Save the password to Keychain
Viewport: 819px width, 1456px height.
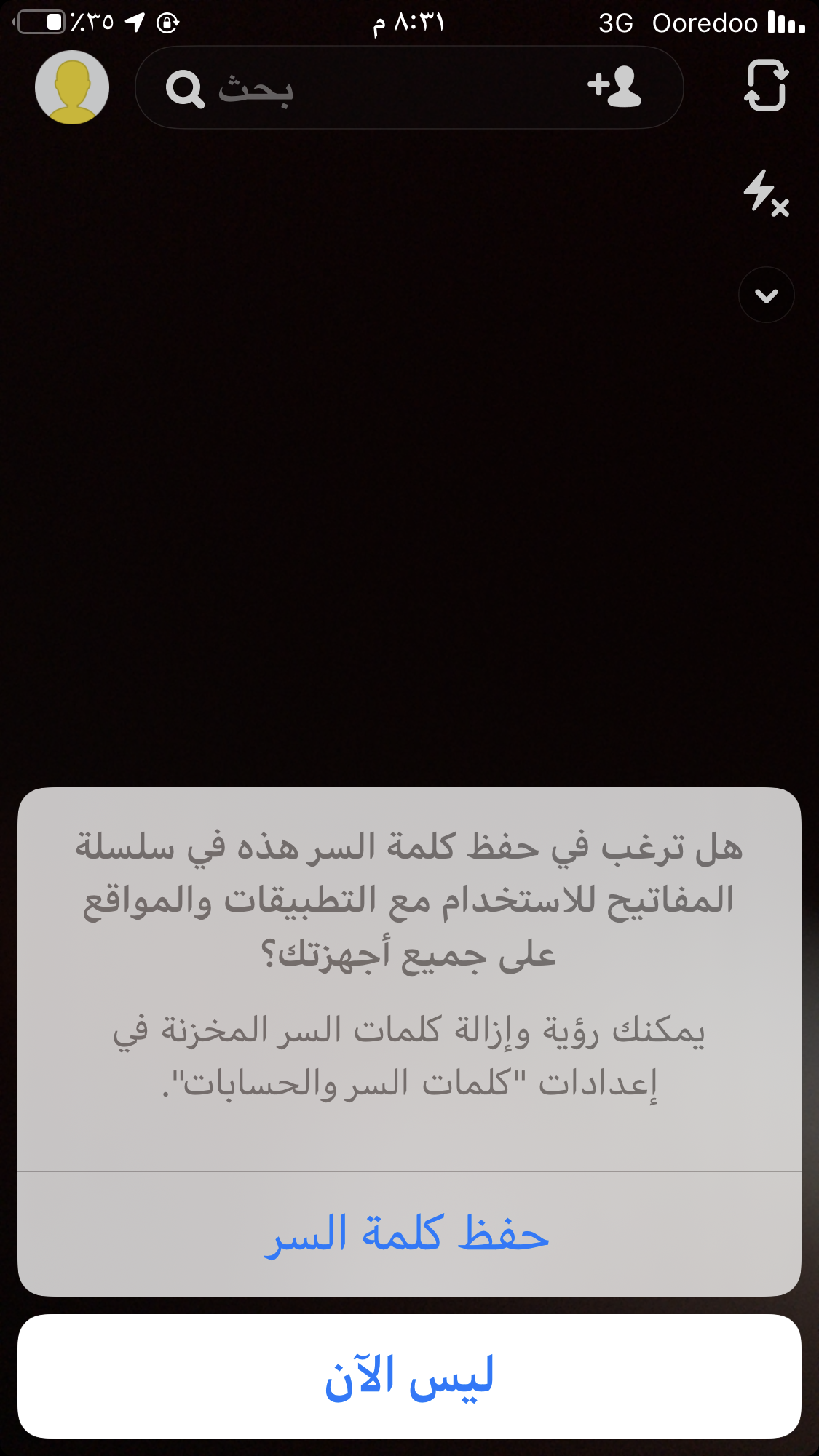click(408, 1235)
